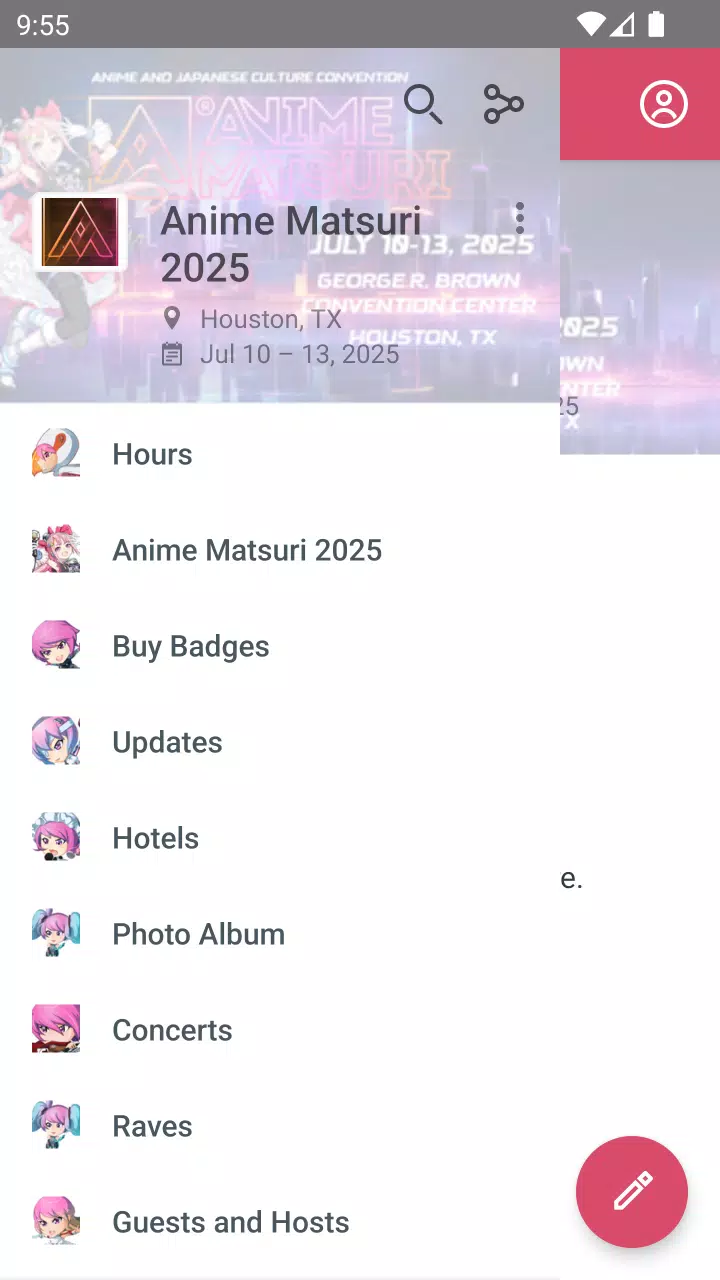
Task: Open the overflow menu beside Anime Matsuri 2025
Action: click(x=519, y=218)
